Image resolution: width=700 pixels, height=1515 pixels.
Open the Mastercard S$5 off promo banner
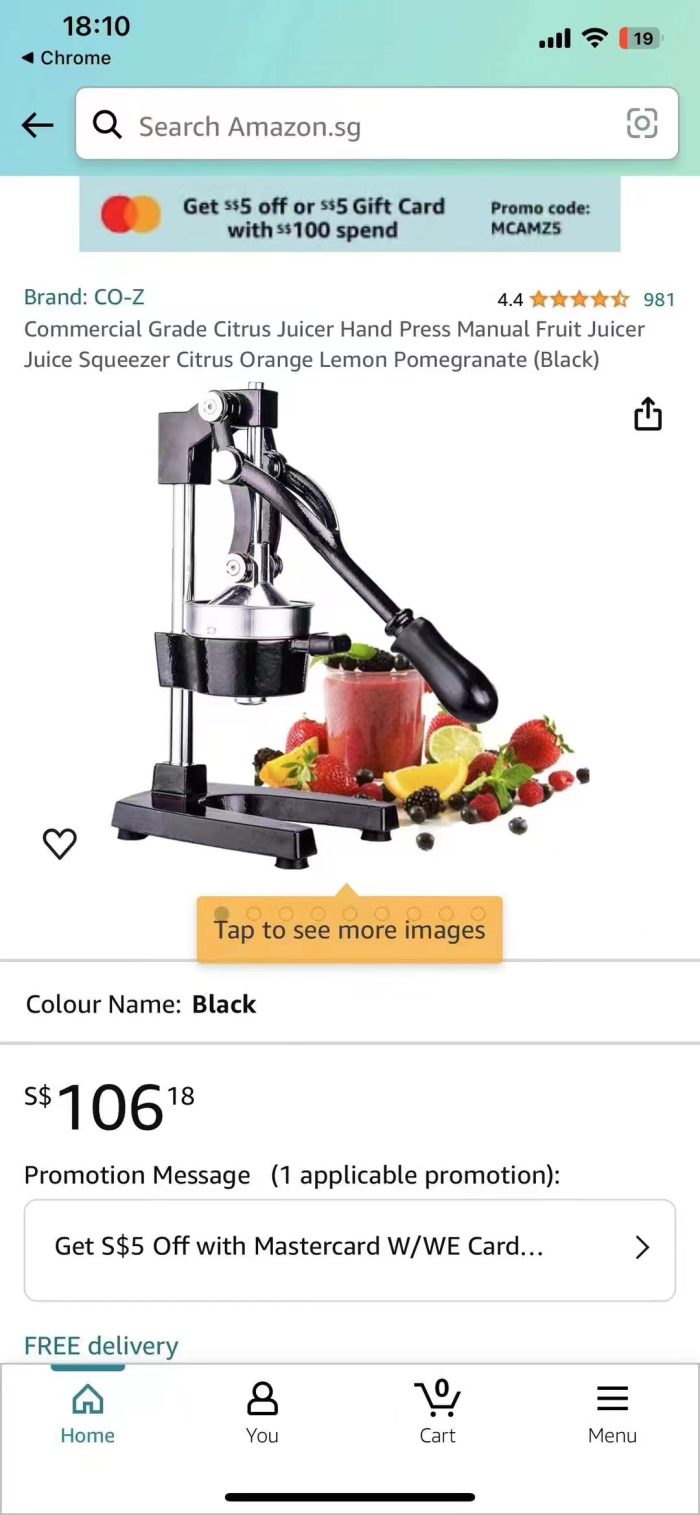pyautogui.click(x=350, y=215)
